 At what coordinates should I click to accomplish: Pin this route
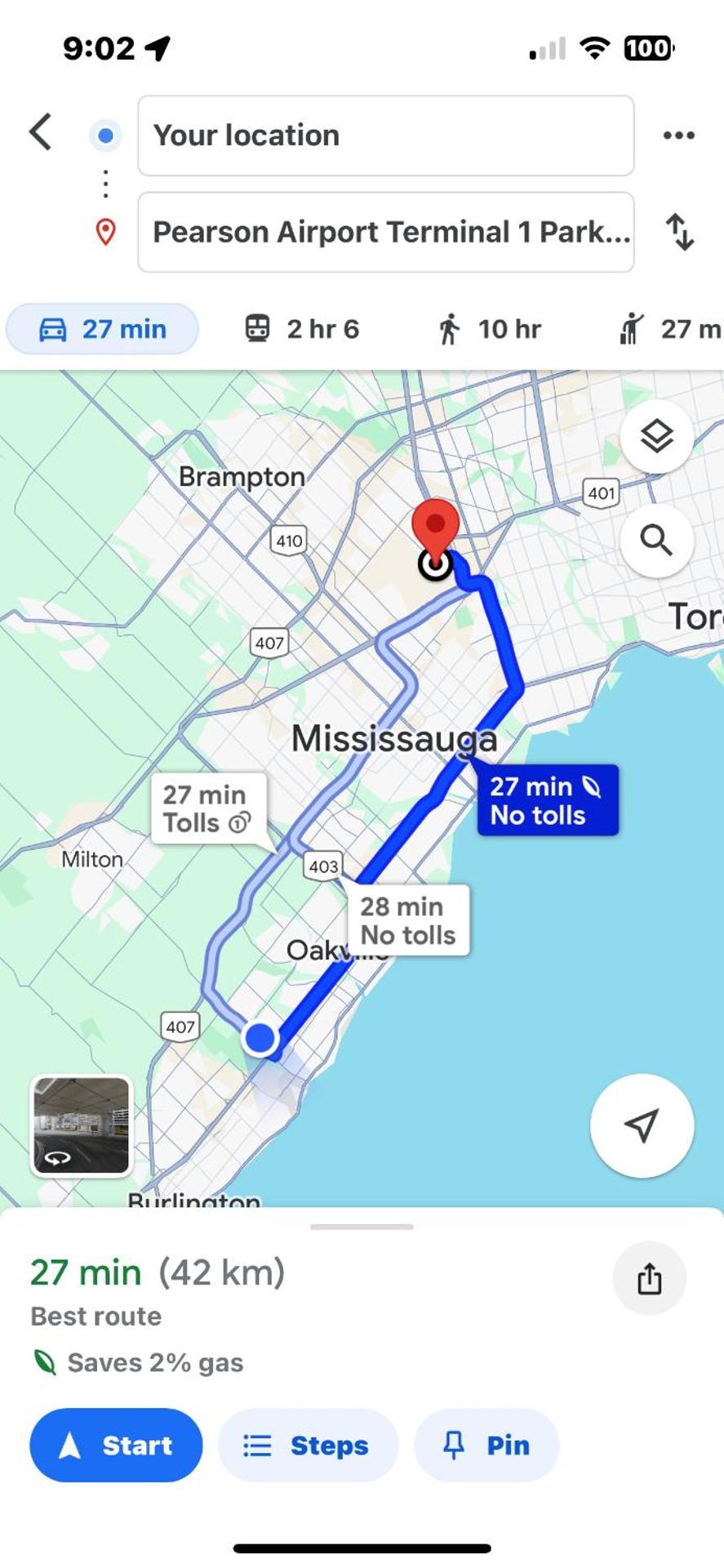pyautogui.click(x=486, y=1445)
